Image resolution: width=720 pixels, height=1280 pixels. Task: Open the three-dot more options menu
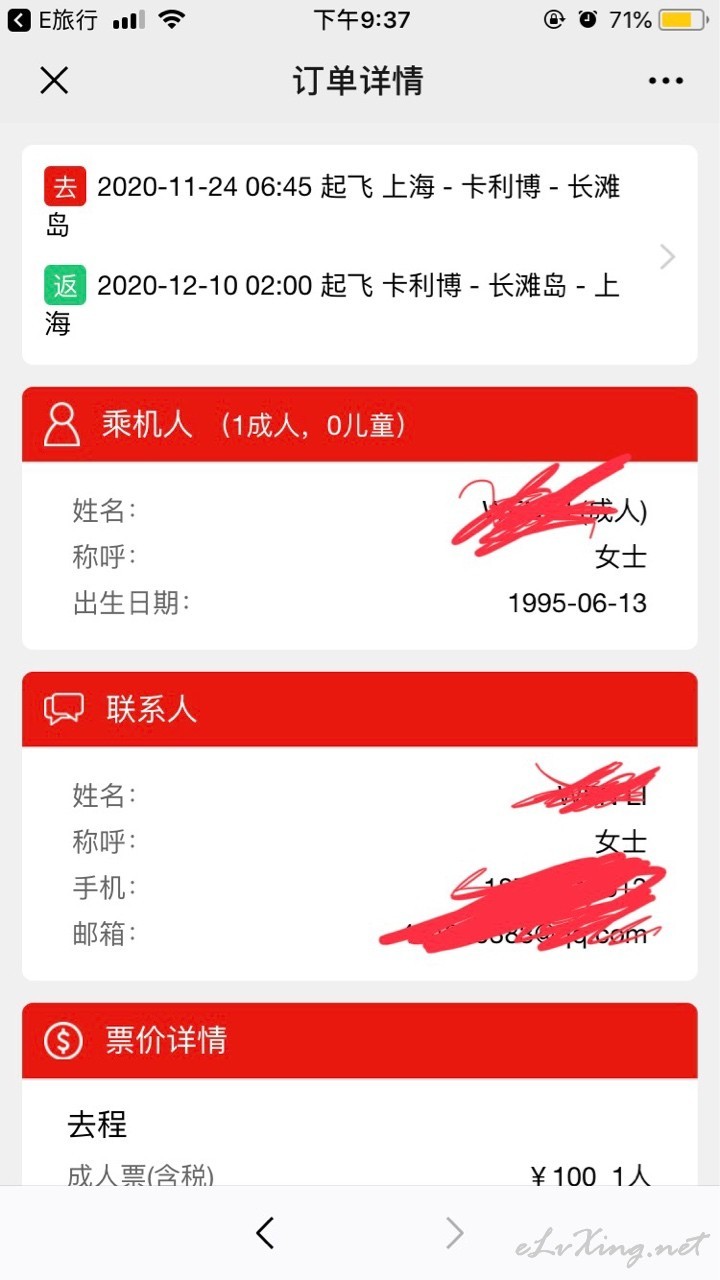click(x=666, y=81)
